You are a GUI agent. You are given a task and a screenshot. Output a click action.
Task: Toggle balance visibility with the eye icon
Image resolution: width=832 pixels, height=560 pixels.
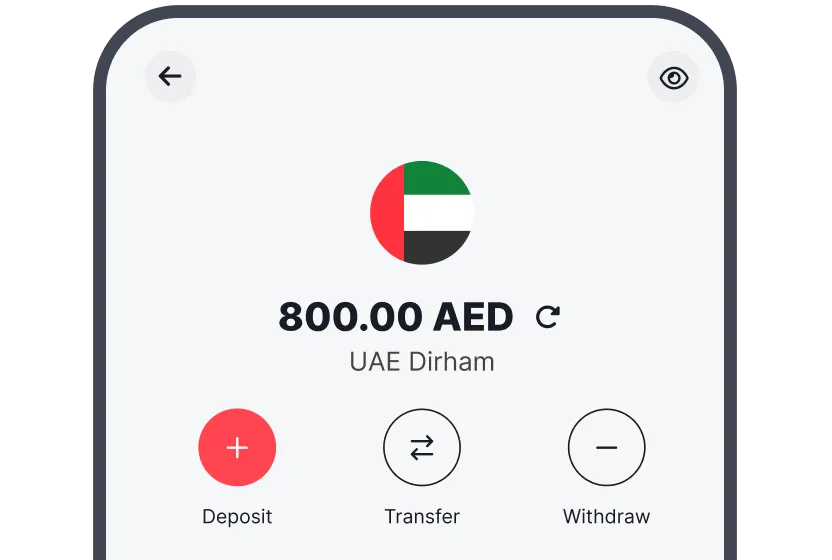pos(673,77)
